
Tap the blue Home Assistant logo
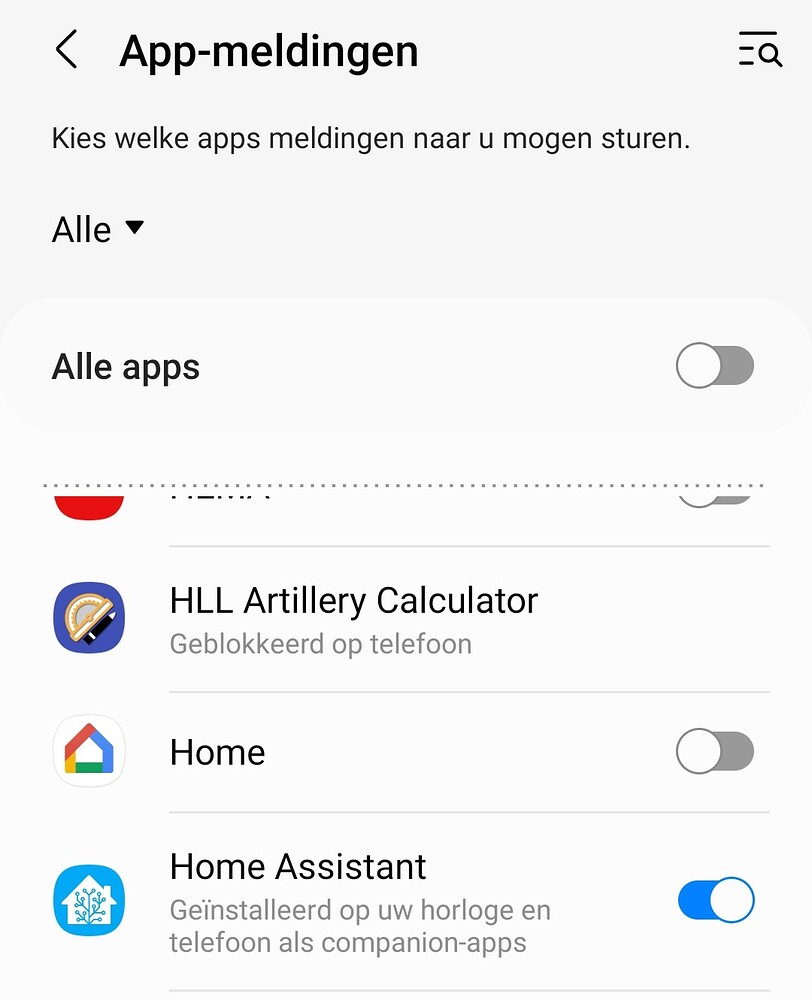tap(89, 899)
